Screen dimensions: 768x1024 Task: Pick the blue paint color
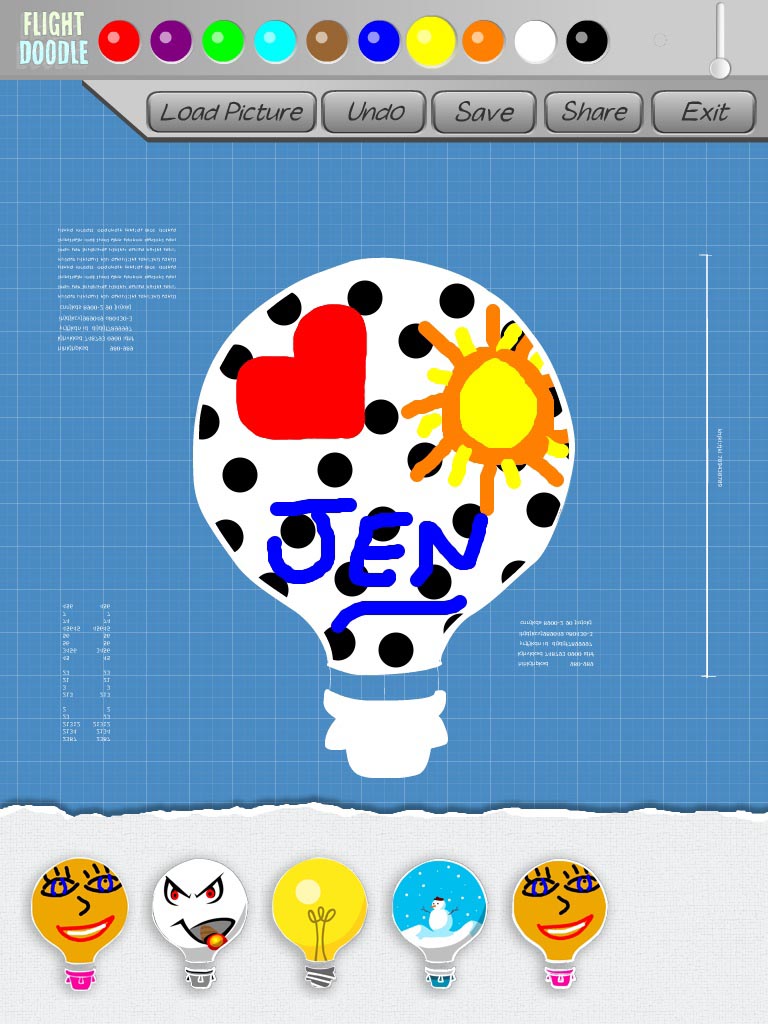(379, 41)
